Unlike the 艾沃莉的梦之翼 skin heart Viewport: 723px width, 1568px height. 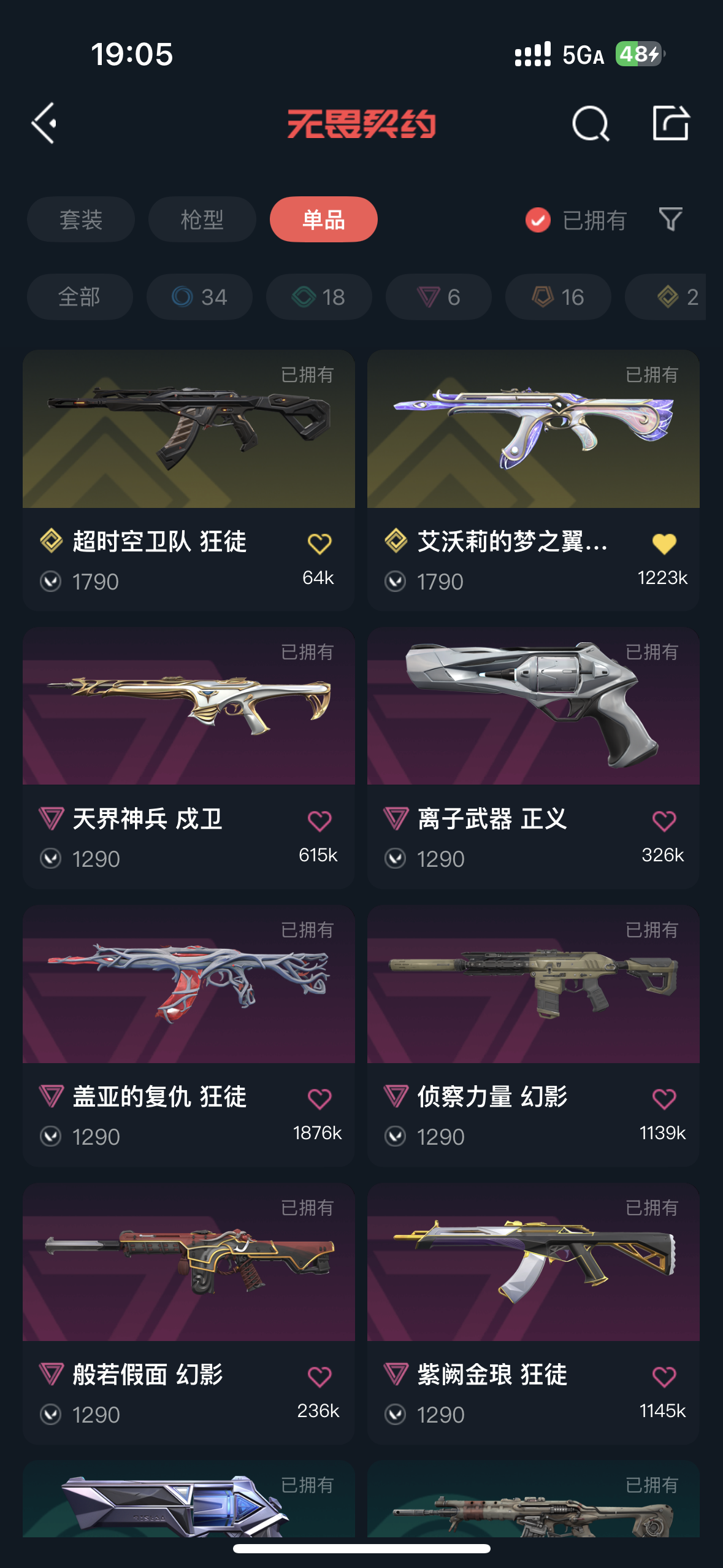pos(664,544)
